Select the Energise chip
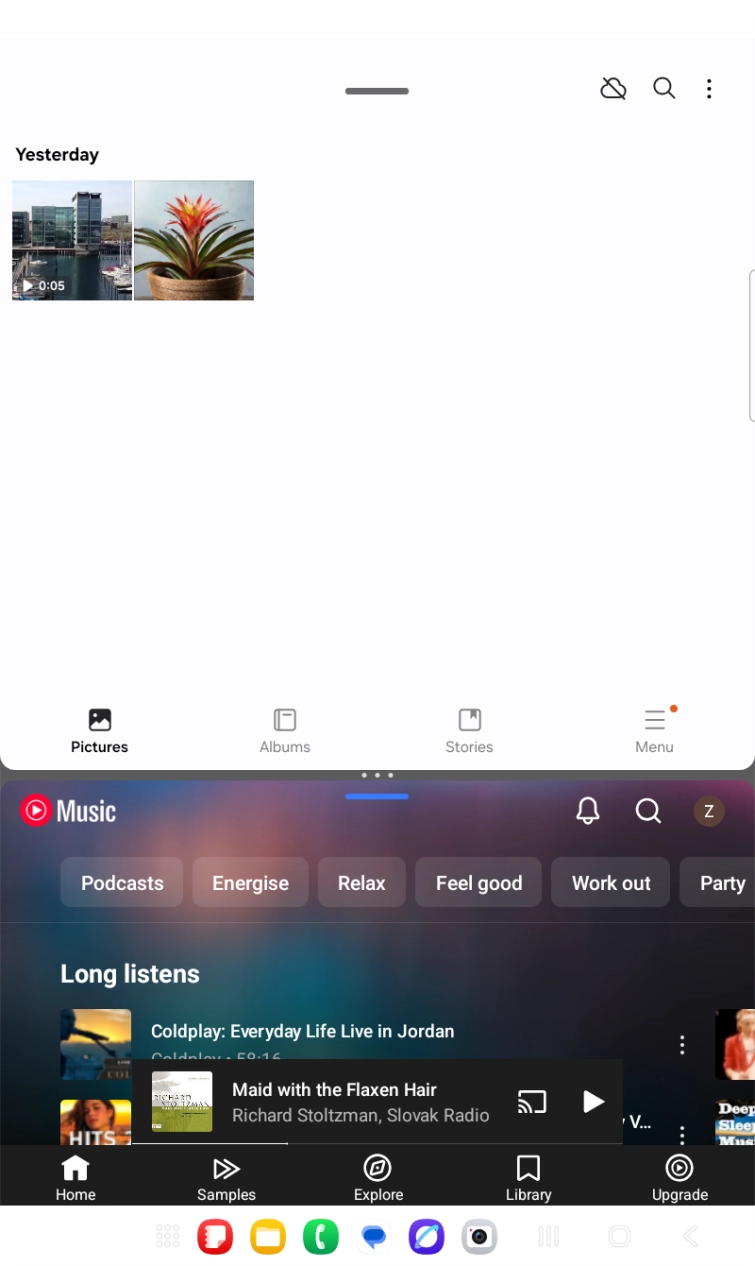 pos(250,883)
